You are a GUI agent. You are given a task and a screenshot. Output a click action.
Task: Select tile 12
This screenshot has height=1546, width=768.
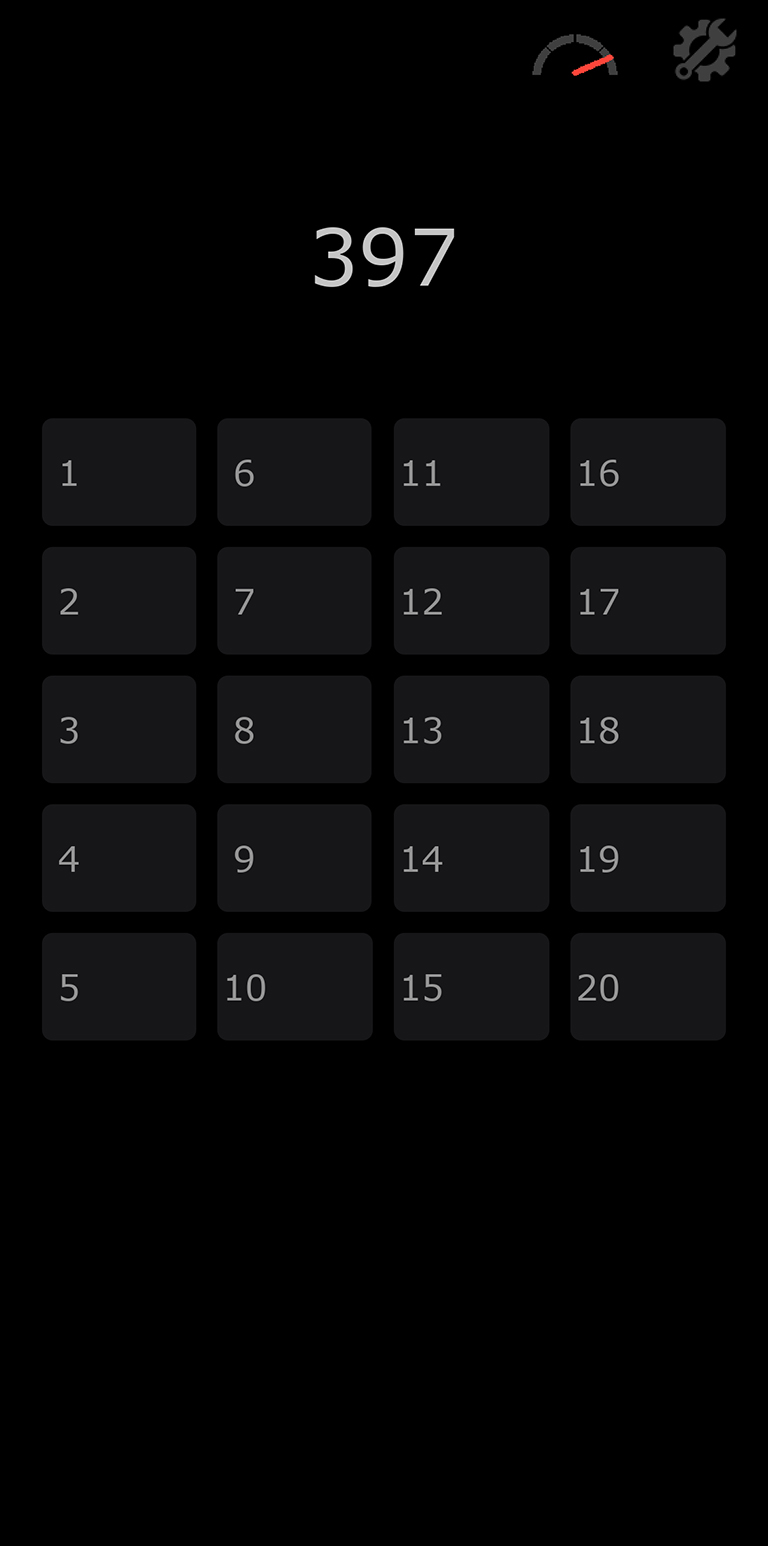point(471,600)
